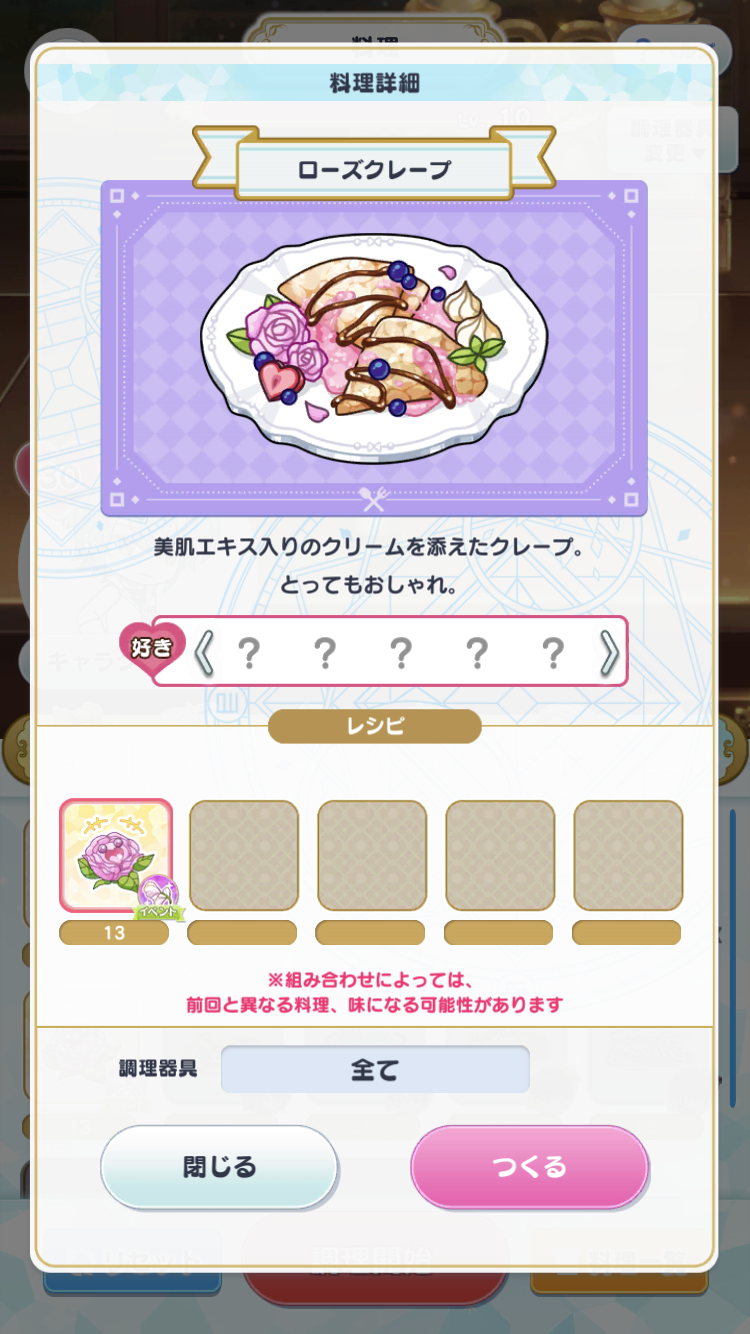Open the 調理器具 全て dropdown

[x=375, y=1070]
